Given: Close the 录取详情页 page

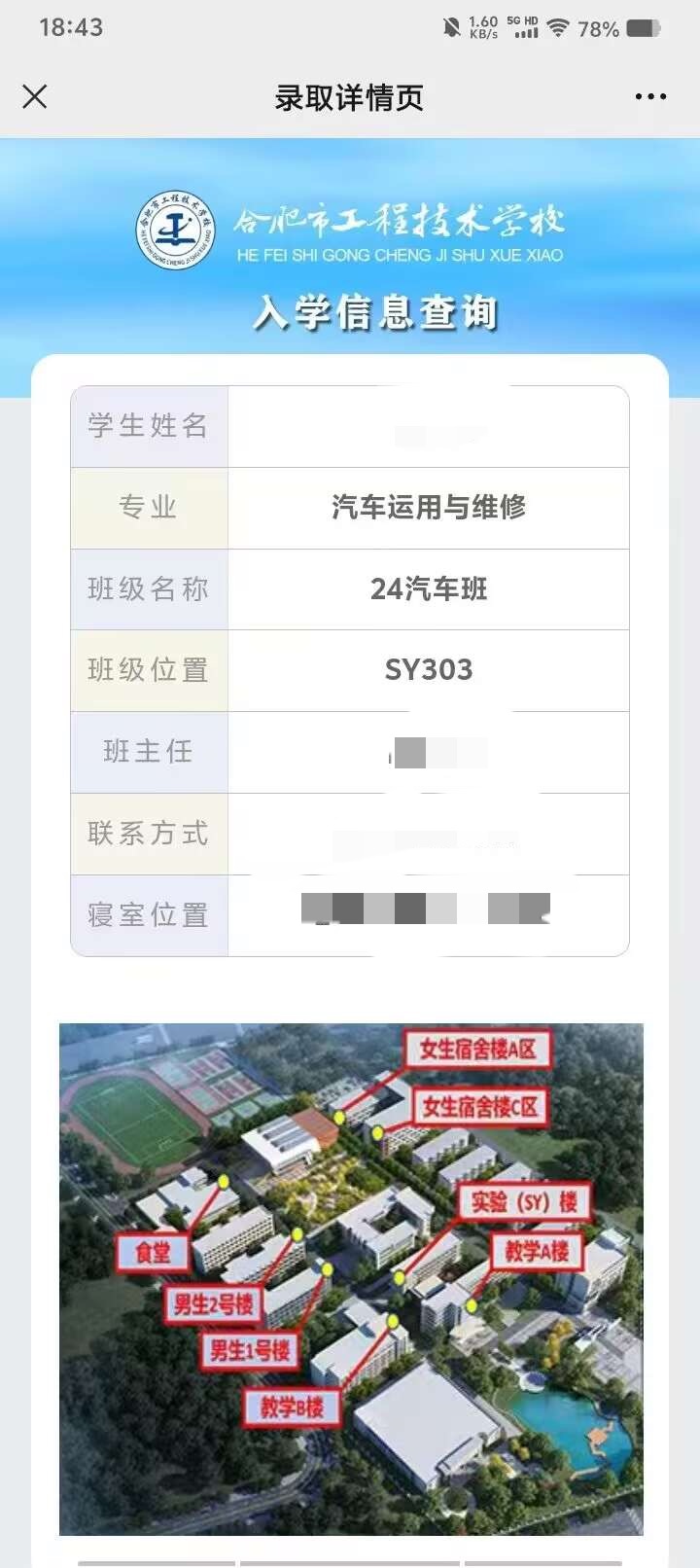Looking at the screenshot, I should (35, 96).
